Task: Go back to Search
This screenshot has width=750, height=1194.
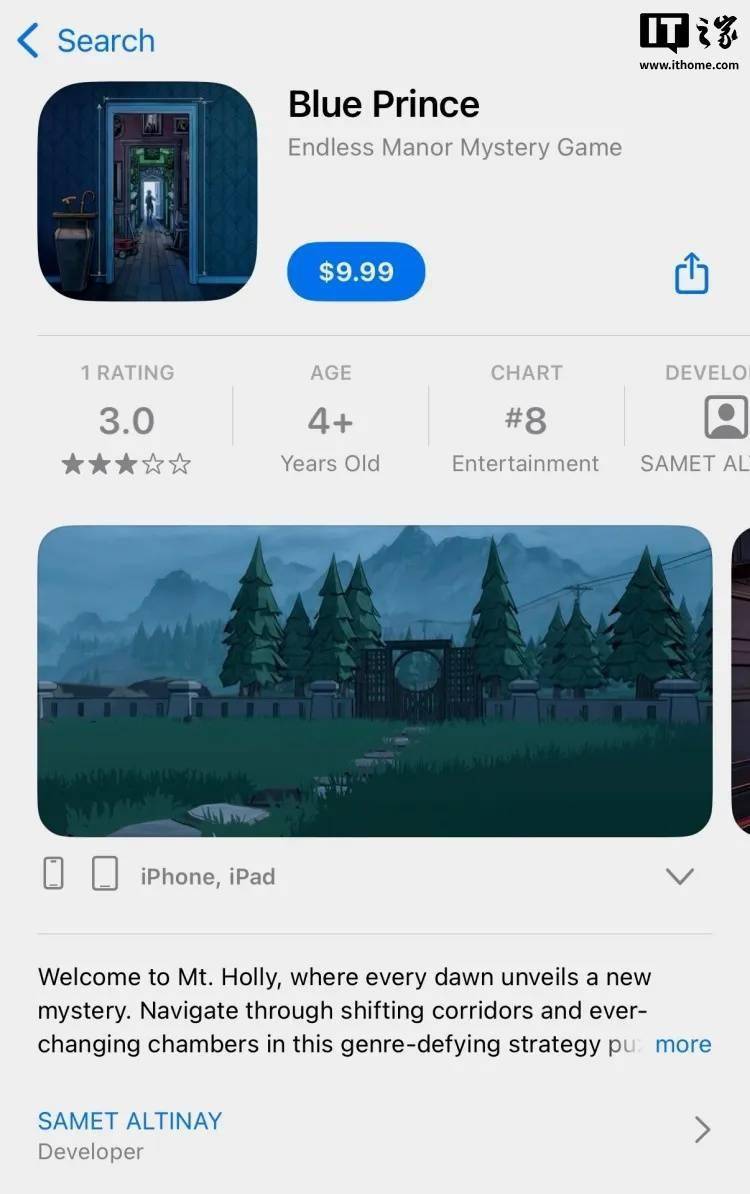Action: (x=87, y=41)
